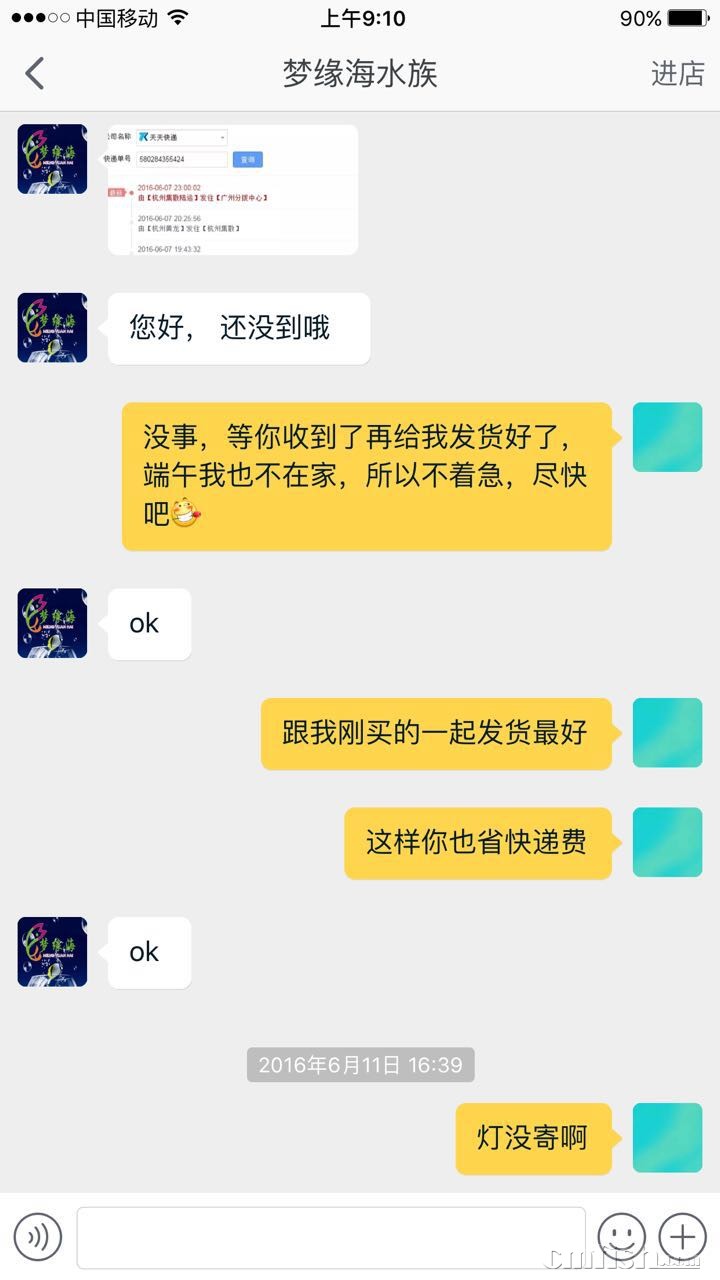Tap the message input field
The height and width of the screenshot is (1280, 720).
[331, 1237]
